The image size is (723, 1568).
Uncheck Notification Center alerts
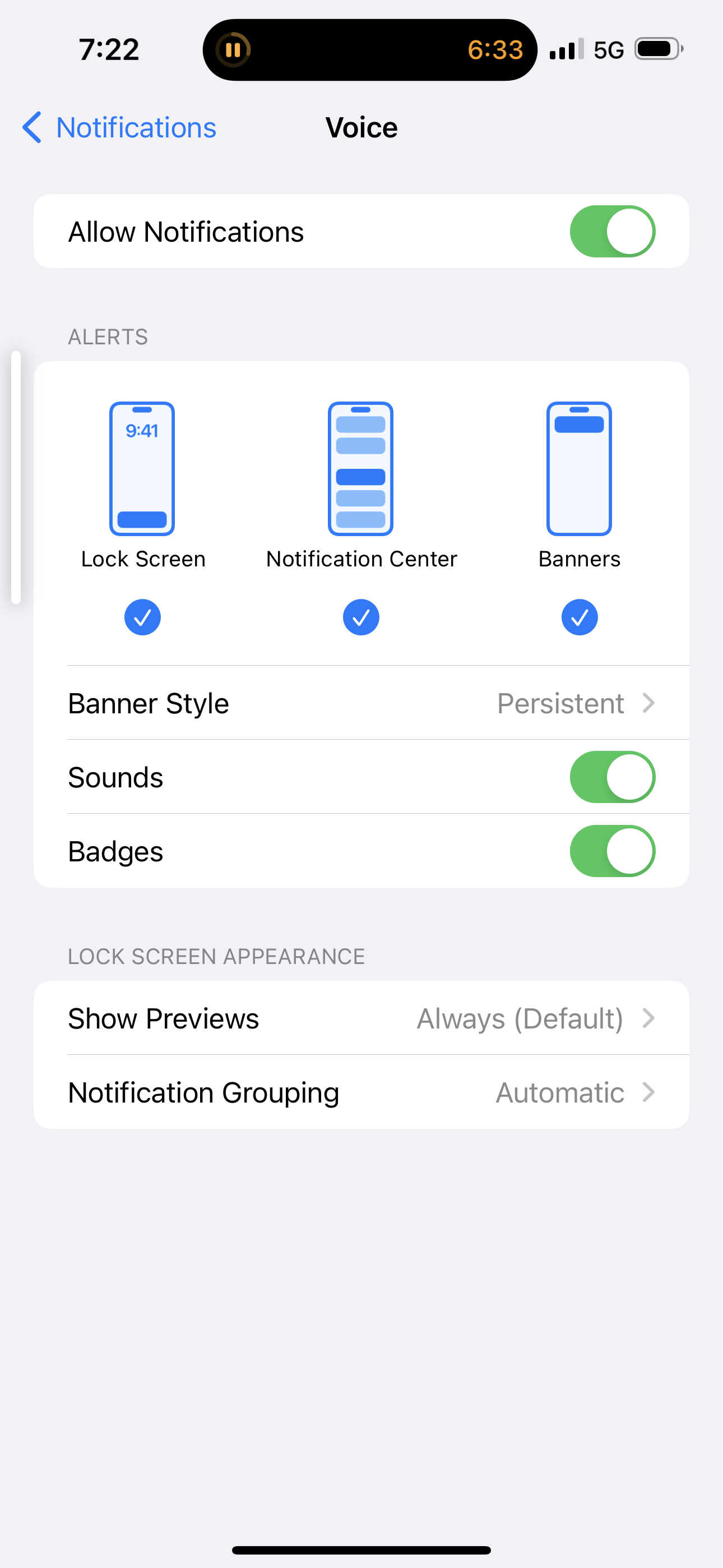pos(361,617)
